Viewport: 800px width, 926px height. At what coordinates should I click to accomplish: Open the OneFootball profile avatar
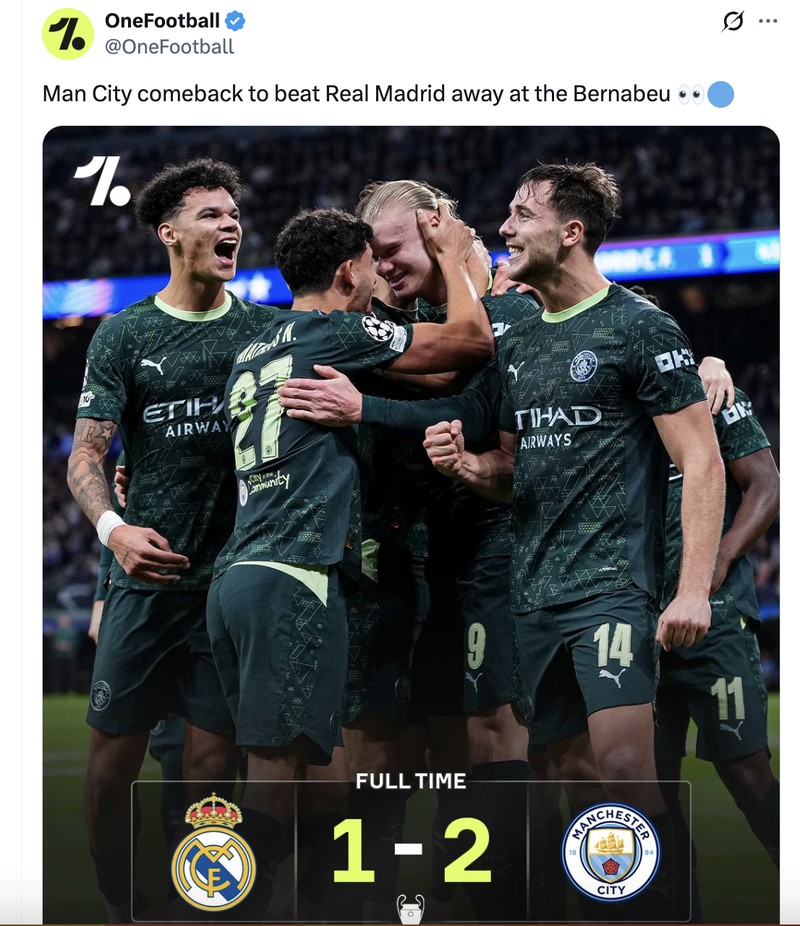pyautogui.click(x=66, y=30)
